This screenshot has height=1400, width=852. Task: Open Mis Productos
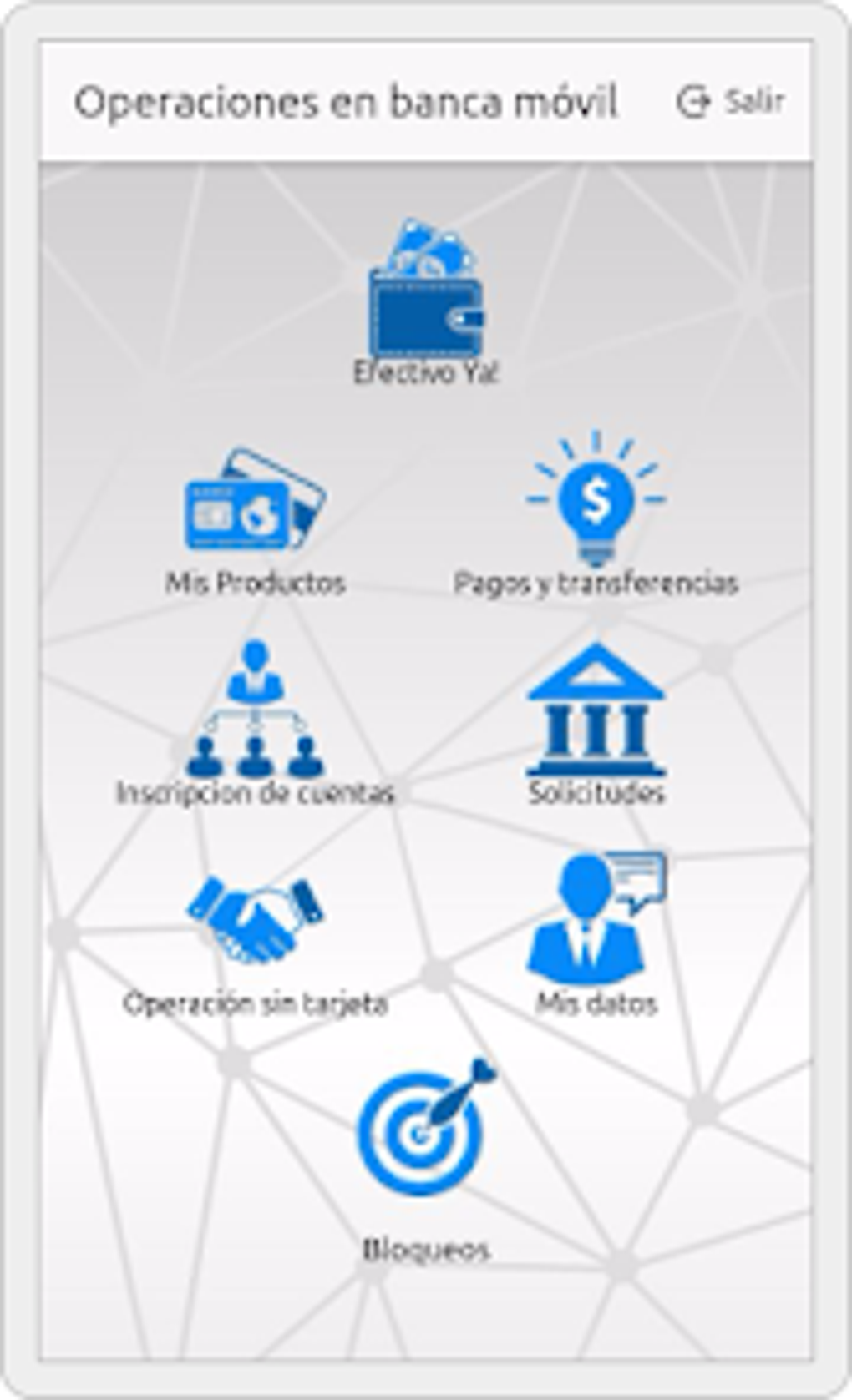pos(256,523)
